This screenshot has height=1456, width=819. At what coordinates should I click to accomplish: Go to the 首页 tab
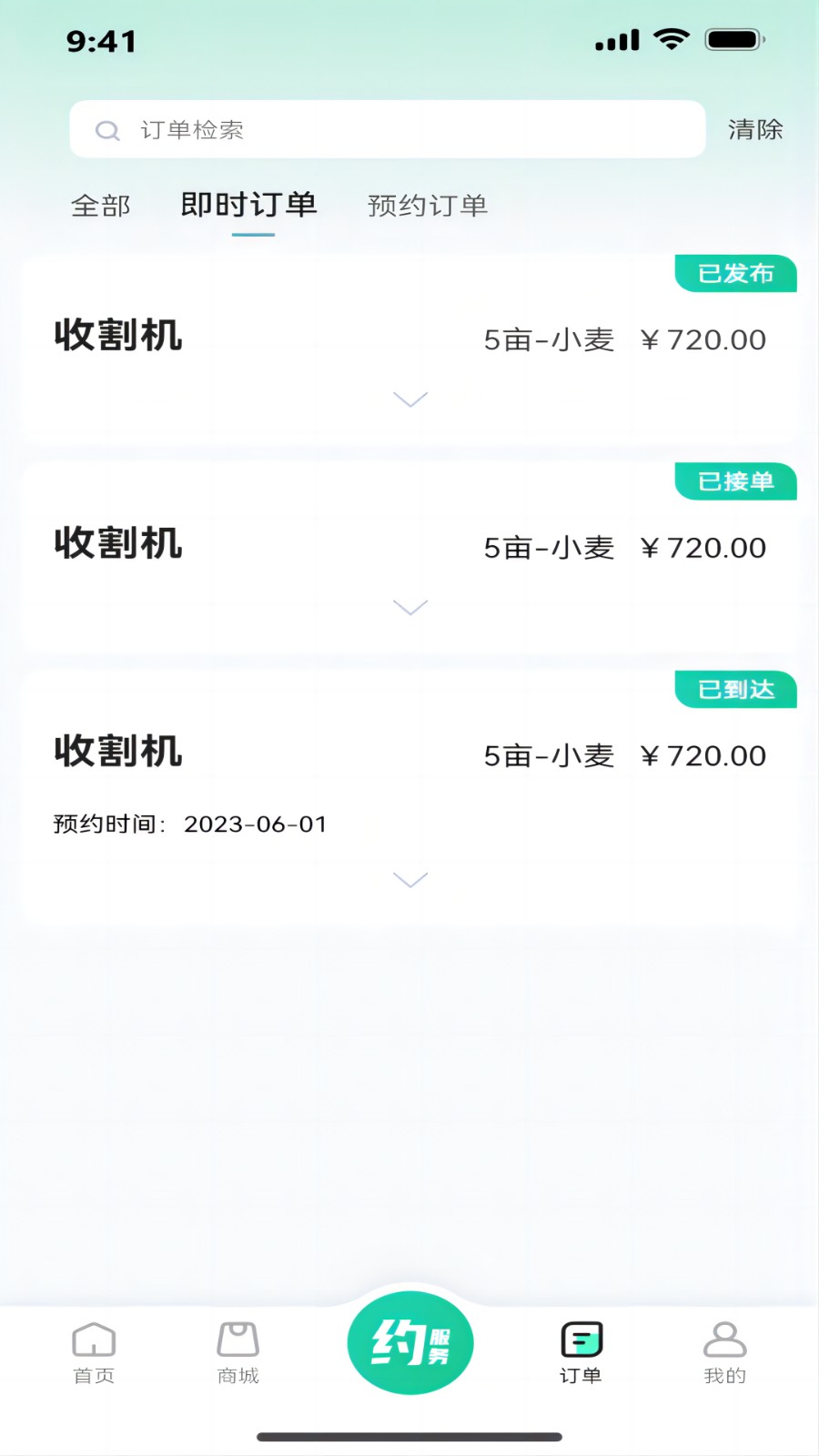94,1353
